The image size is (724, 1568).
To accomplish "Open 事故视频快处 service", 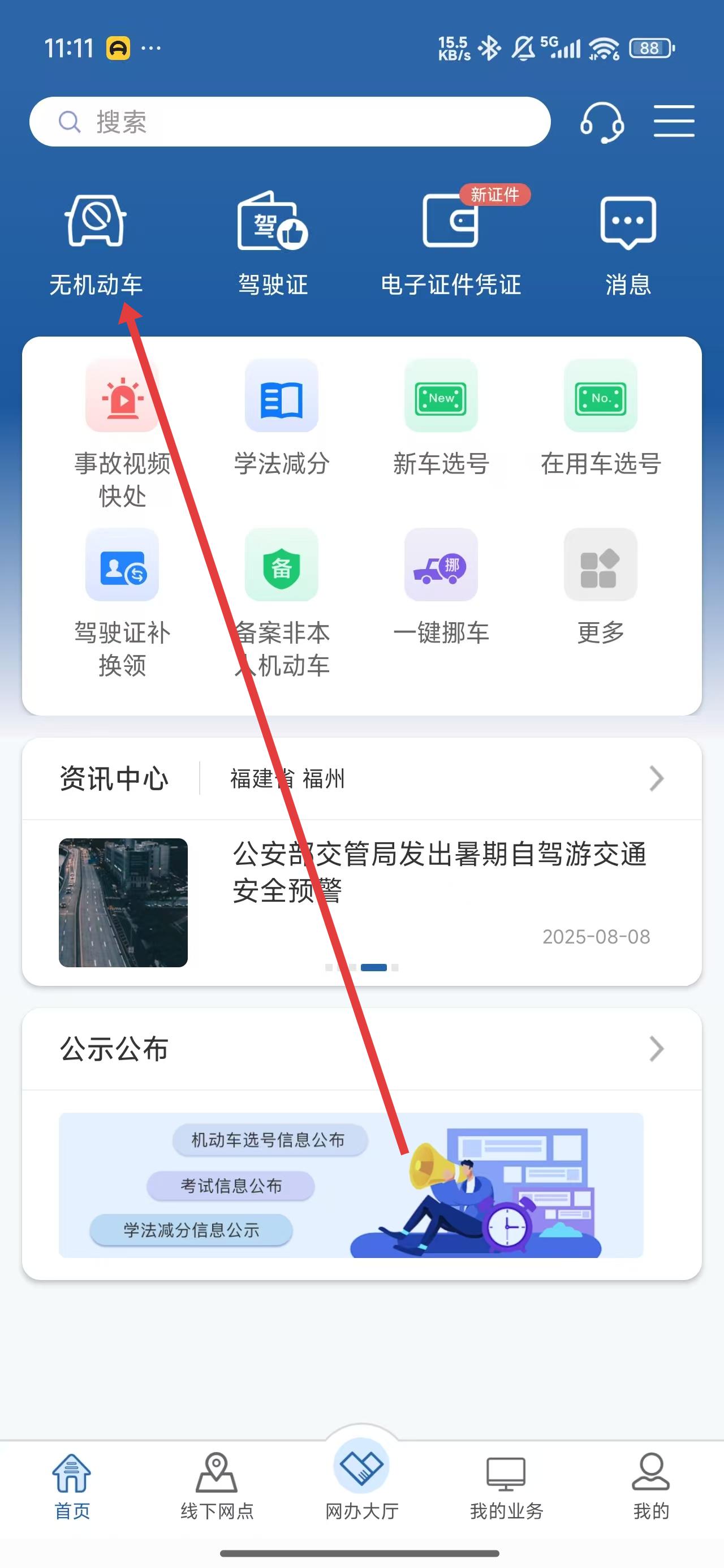I will tap(122, 433).
